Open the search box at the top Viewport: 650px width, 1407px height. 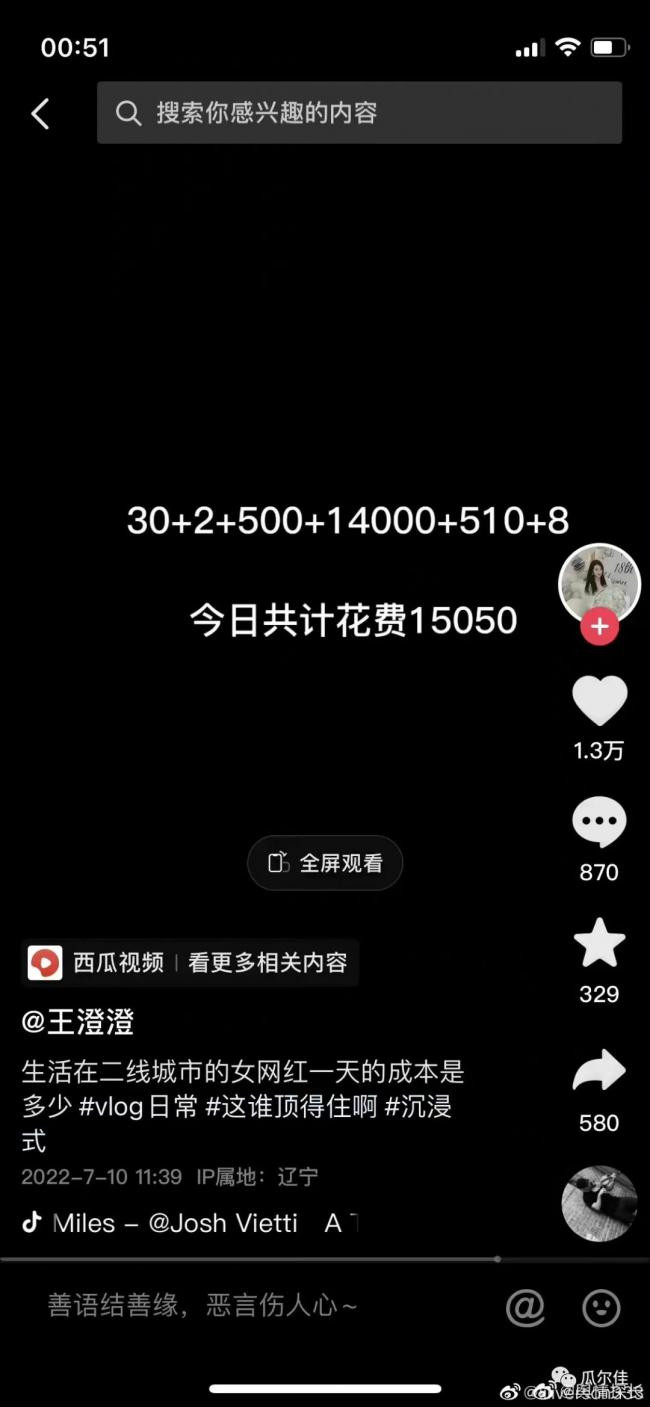(x=359, y=113)
